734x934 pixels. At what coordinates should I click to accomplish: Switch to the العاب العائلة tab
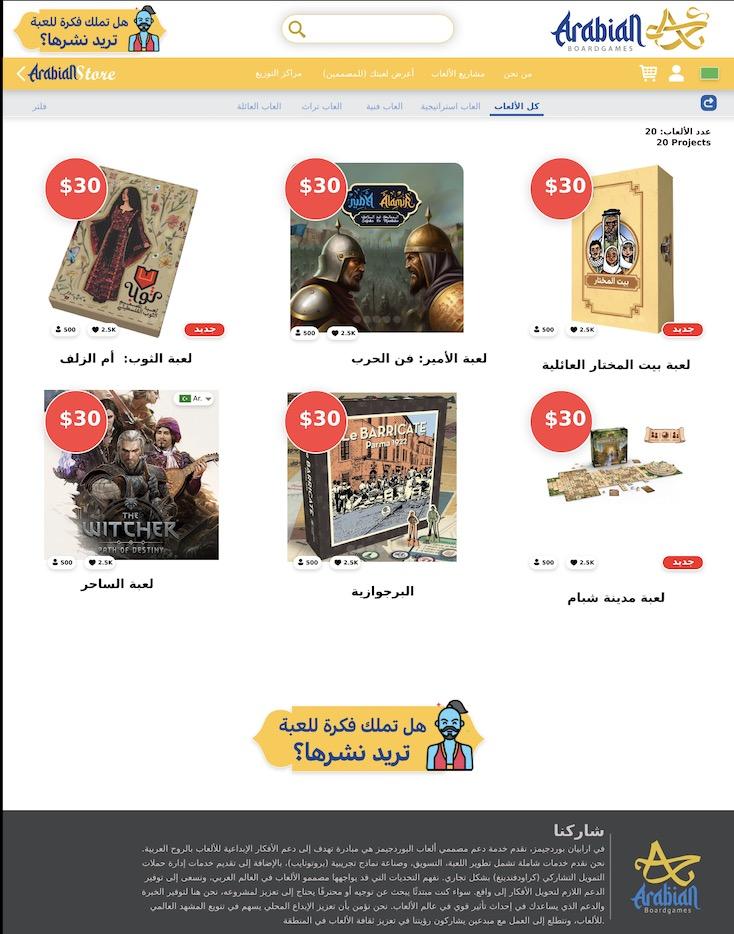tap(259, 106)
